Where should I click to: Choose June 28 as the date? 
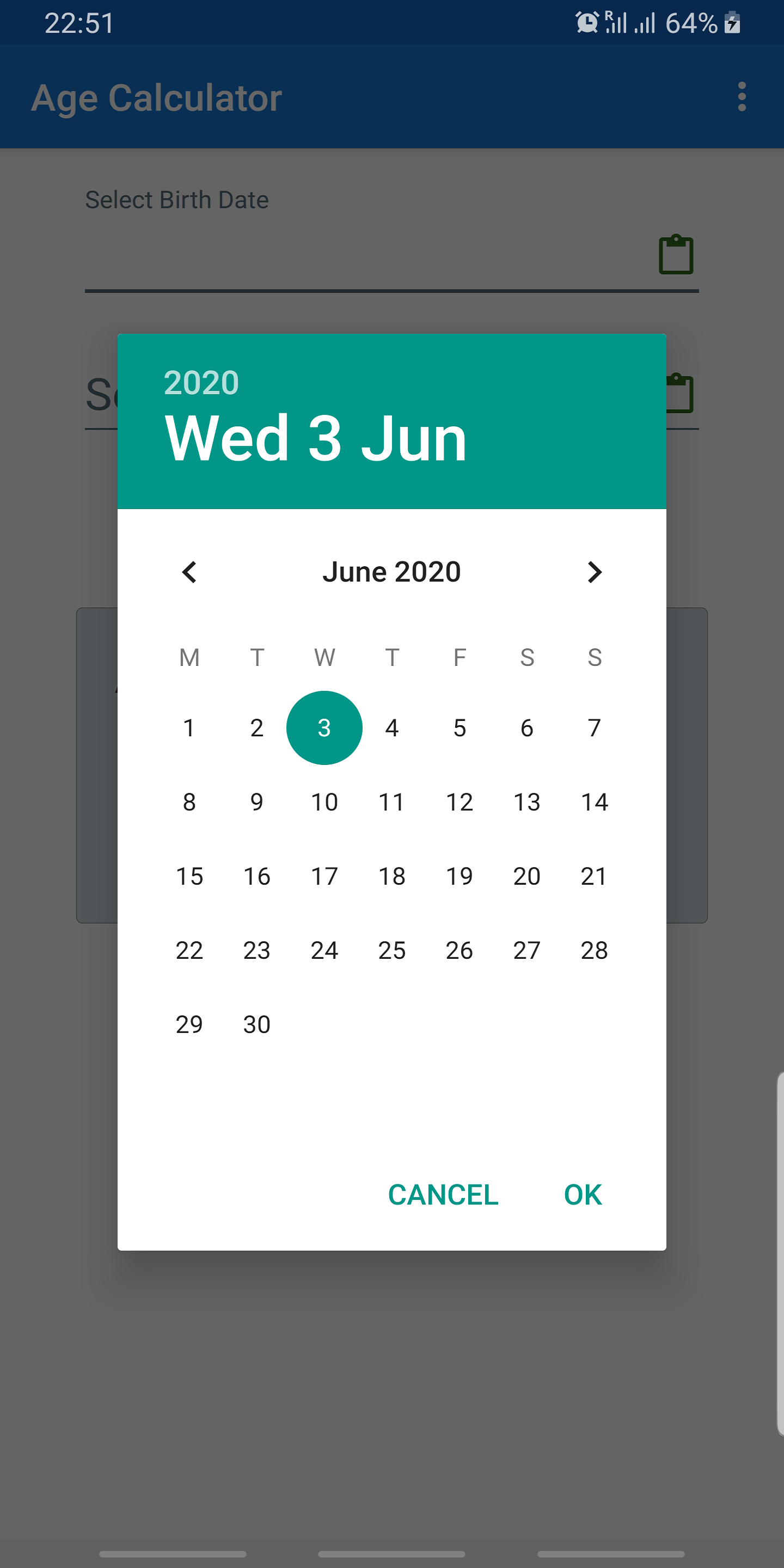pyautogui.click(x=595, y=950)
